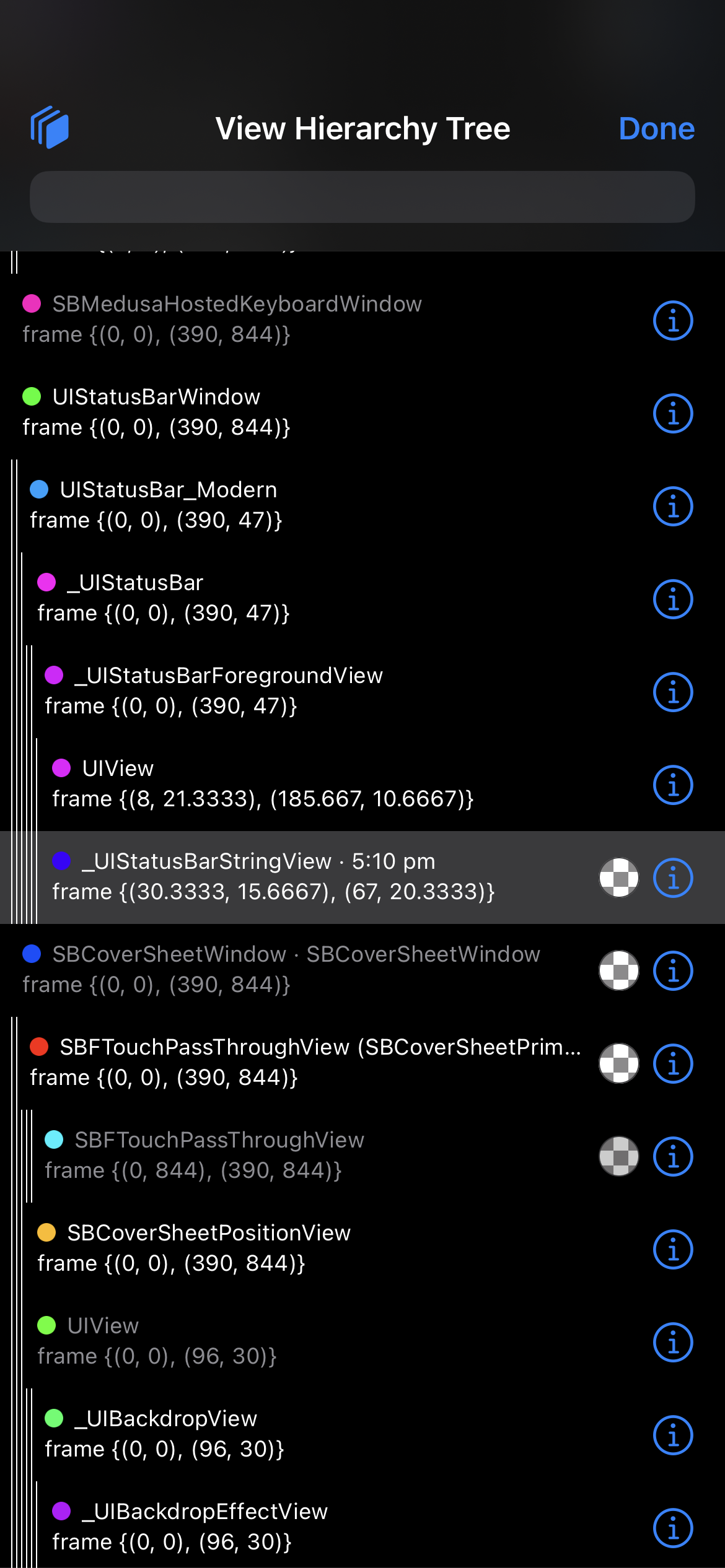Toggle visibility of SBCoverSheetWindow
This screenshot has width=725, height=1568.
tap(618, 970)
